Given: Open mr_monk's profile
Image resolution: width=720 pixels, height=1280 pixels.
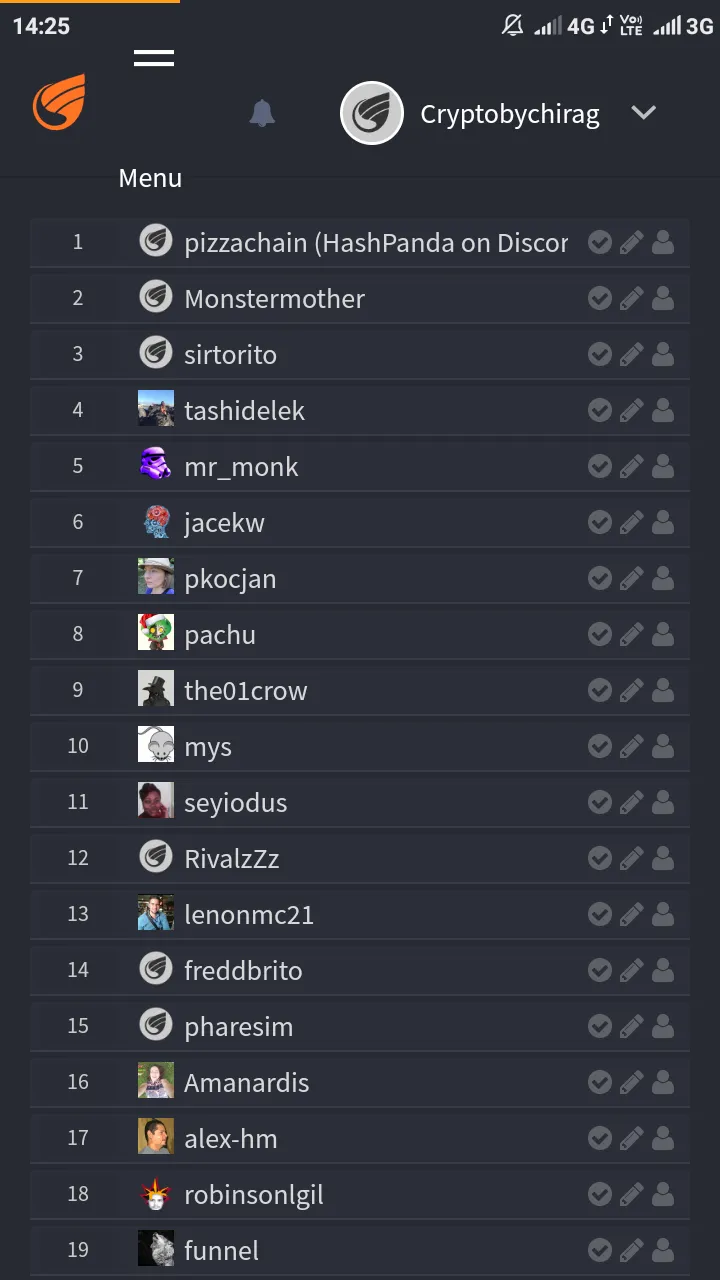Looking at the screenshot, I should tap(241, 467).
